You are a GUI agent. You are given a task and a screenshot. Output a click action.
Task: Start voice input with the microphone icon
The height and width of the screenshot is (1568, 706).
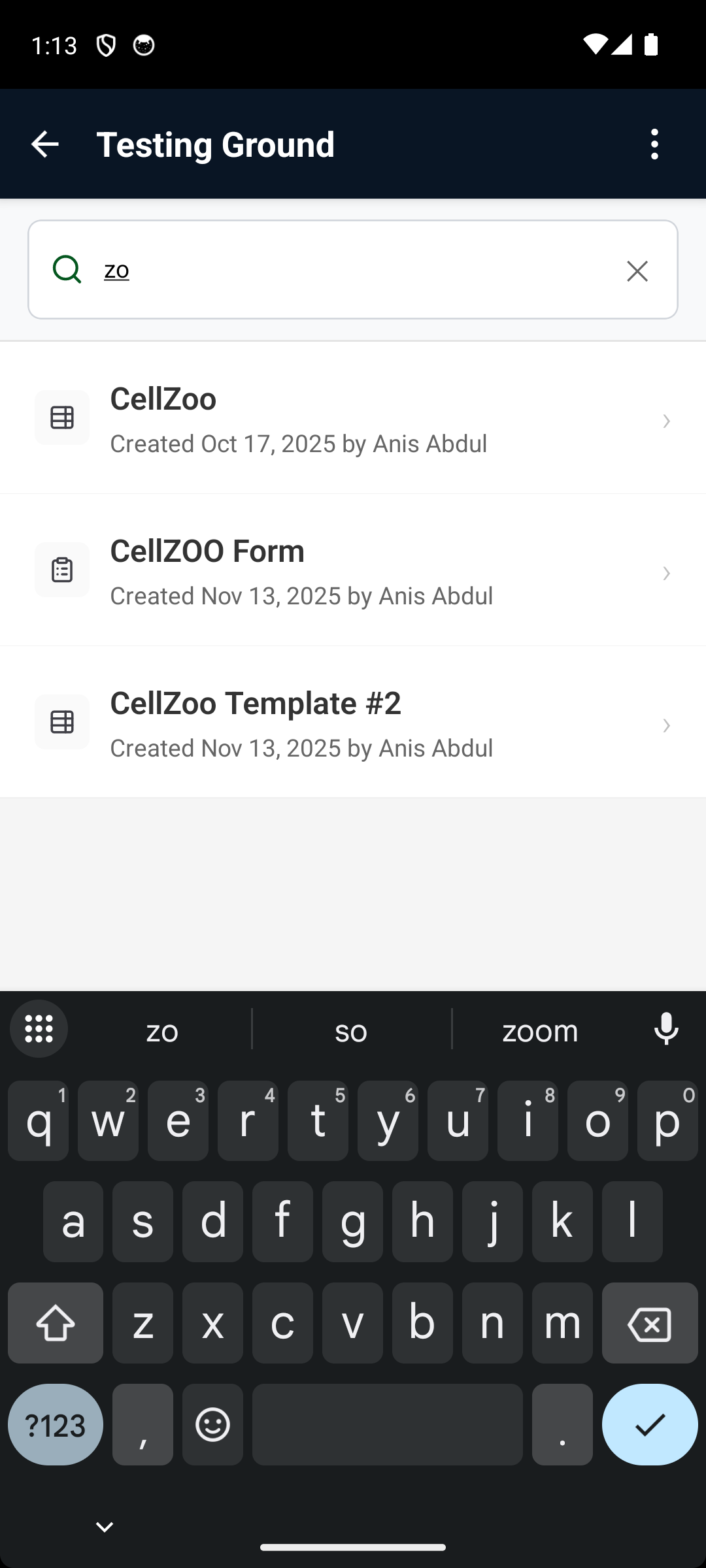click(x=666, y=1028)
